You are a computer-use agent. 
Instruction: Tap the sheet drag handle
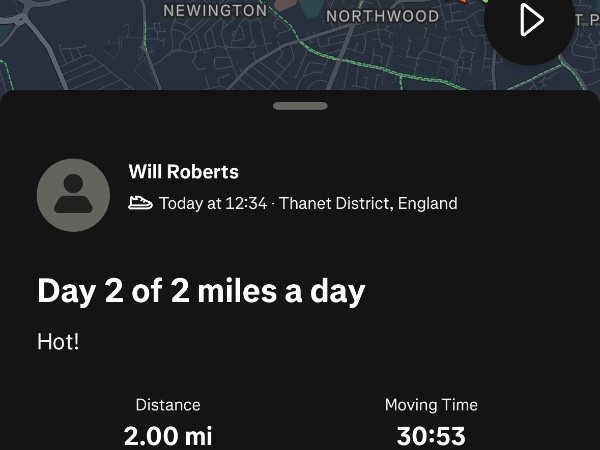(x=300, y=106)
